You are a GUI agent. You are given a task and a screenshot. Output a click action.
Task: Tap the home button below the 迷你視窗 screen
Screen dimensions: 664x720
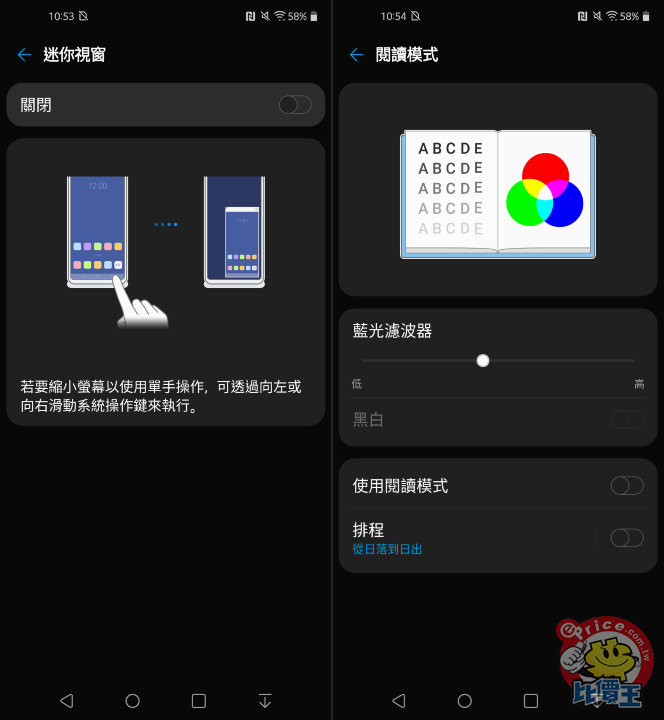click(132, 701)
